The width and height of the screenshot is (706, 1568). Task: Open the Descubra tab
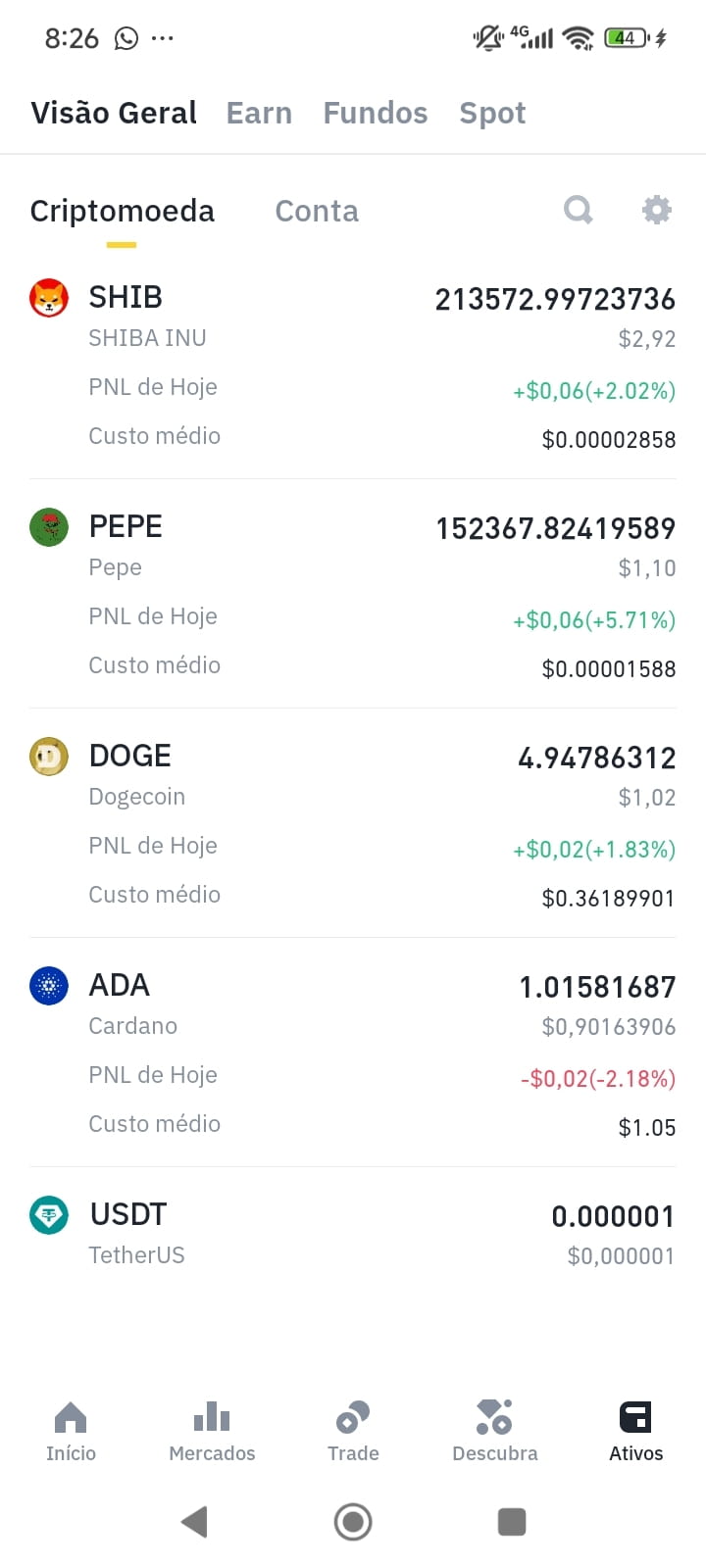point(494,1432)
